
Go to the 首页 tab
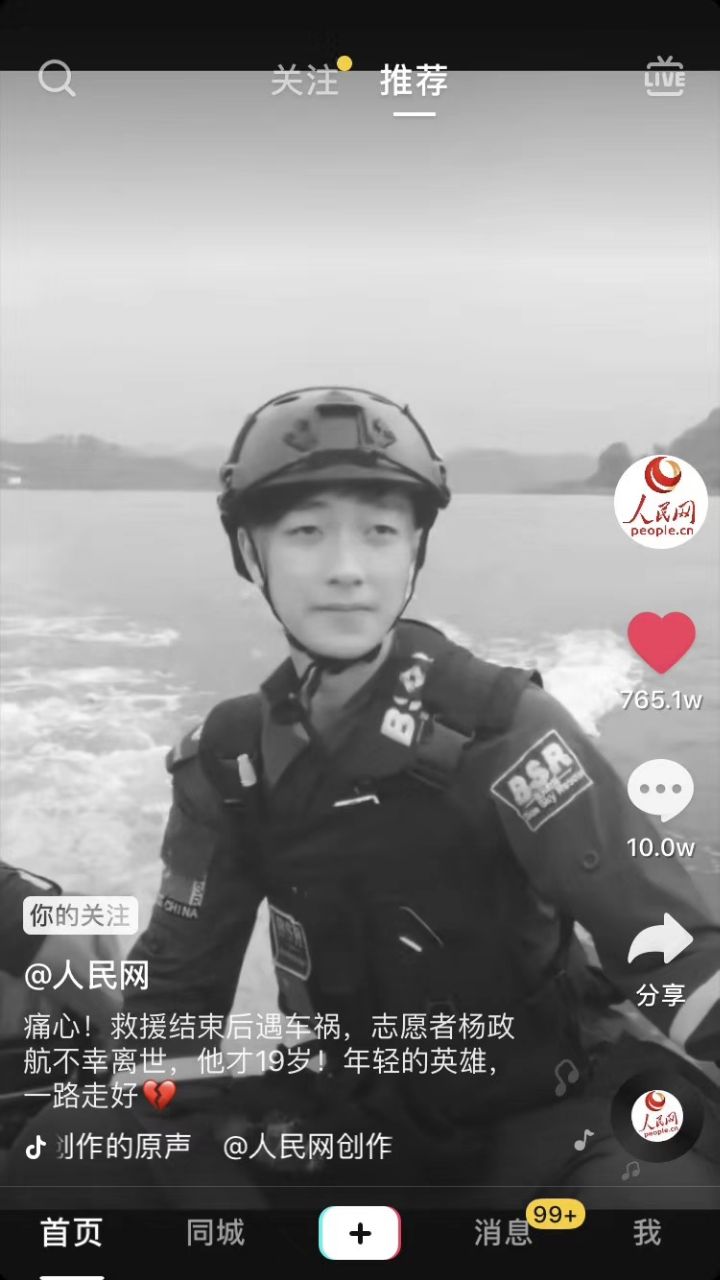(x=71, y=1233)
